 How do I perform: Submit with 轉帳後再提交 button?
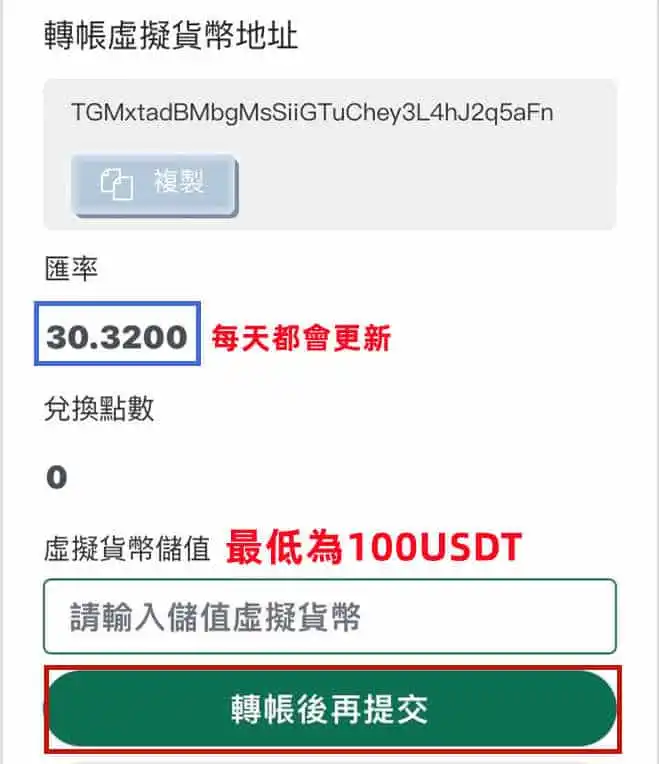coord(330,709)
